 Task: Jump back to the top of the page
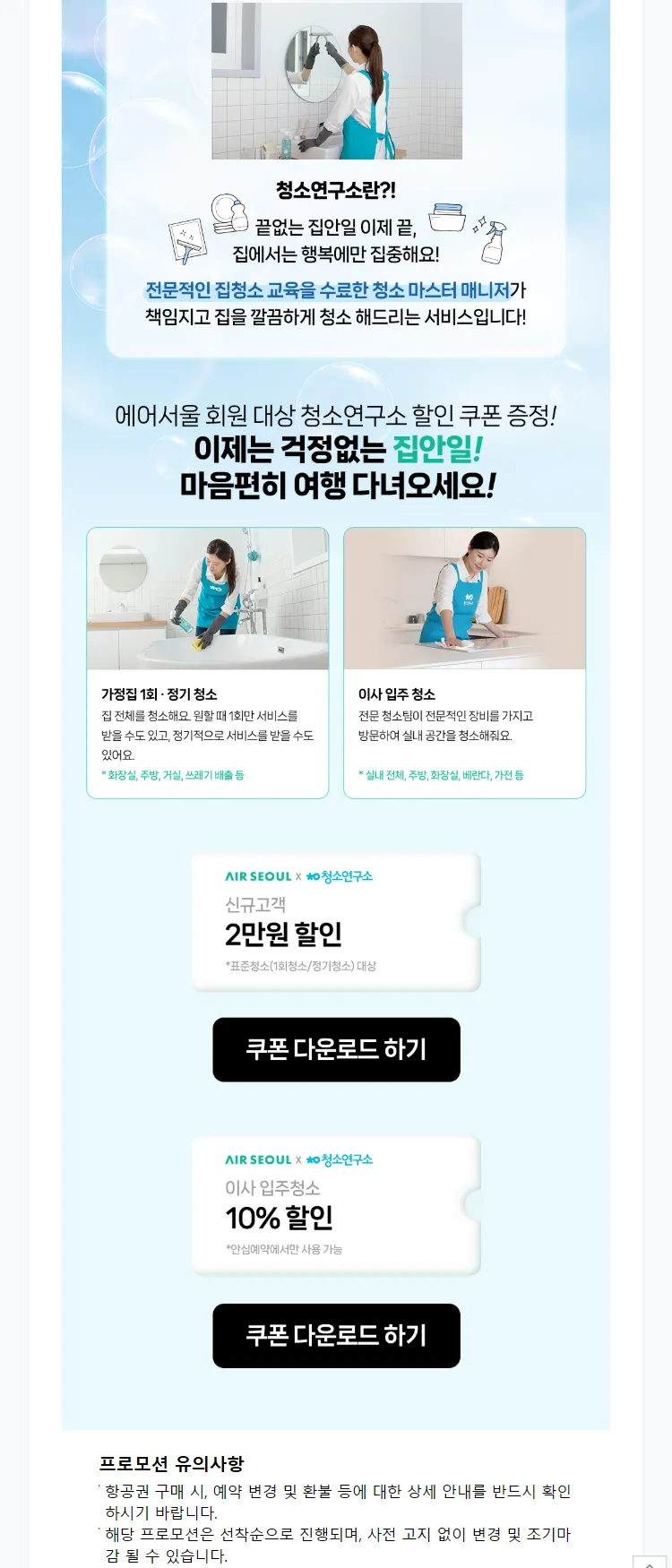pyautogui.click(x=650, y=1561)
